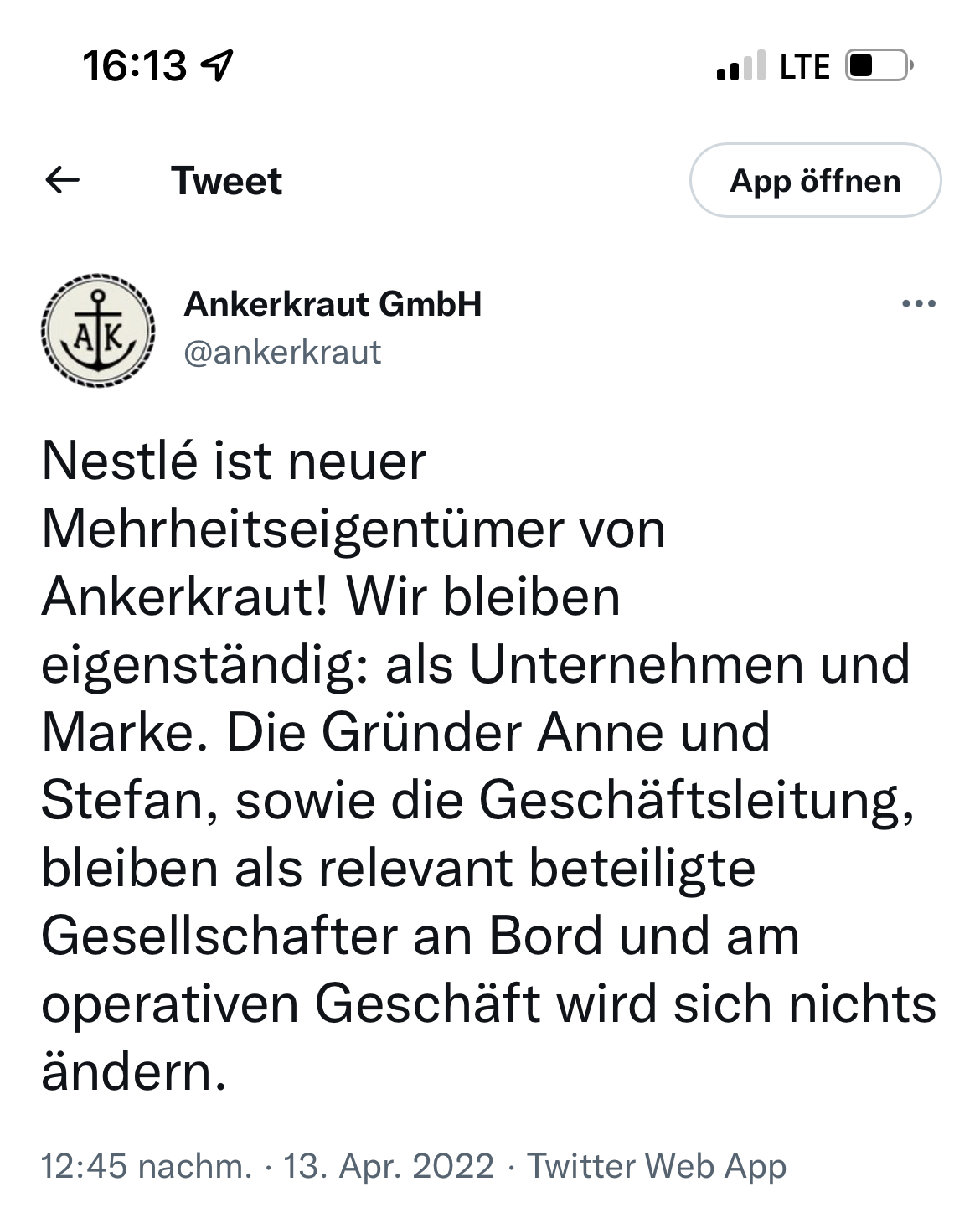
Task: Go back using the arrow icon
Action: pos(62,180)
